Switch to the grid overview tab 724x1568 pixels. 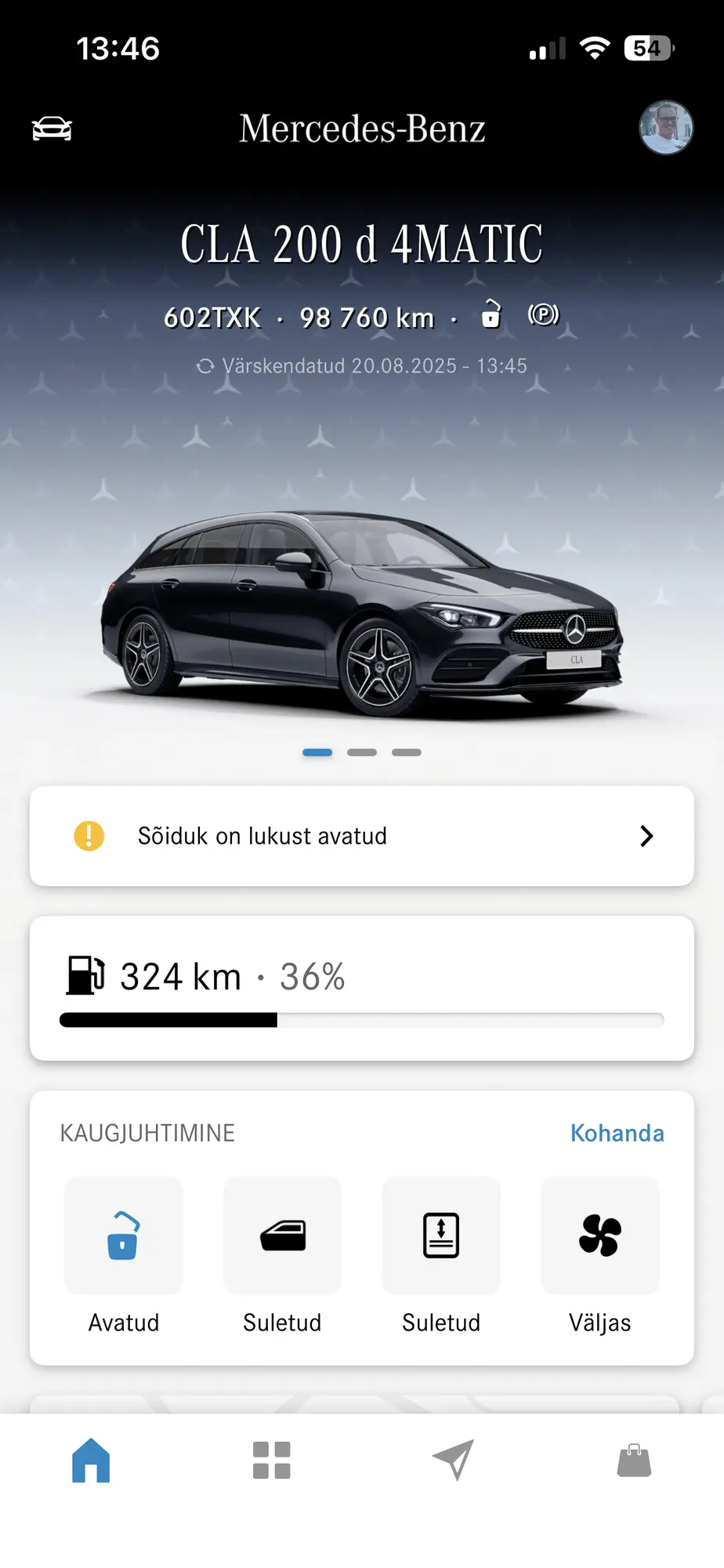[272, 1461]
